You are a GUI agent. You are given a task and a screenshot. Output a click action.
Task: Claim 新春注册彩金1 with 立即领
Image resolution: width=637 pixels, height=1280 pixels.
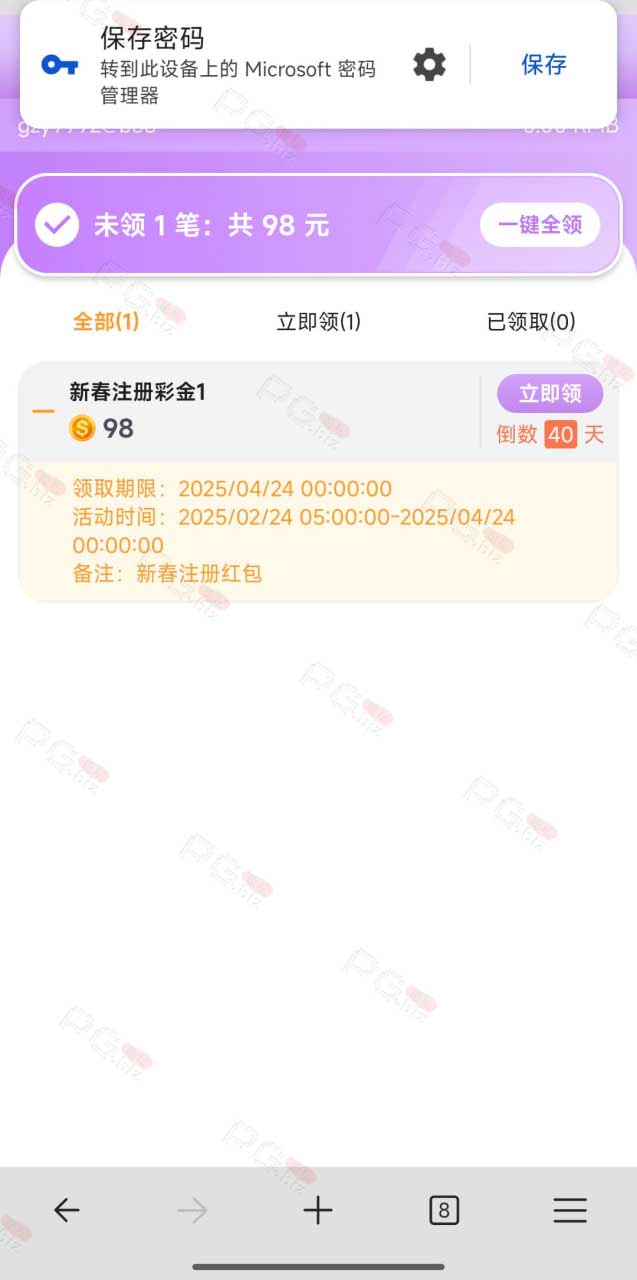click(x=550, y=394)
